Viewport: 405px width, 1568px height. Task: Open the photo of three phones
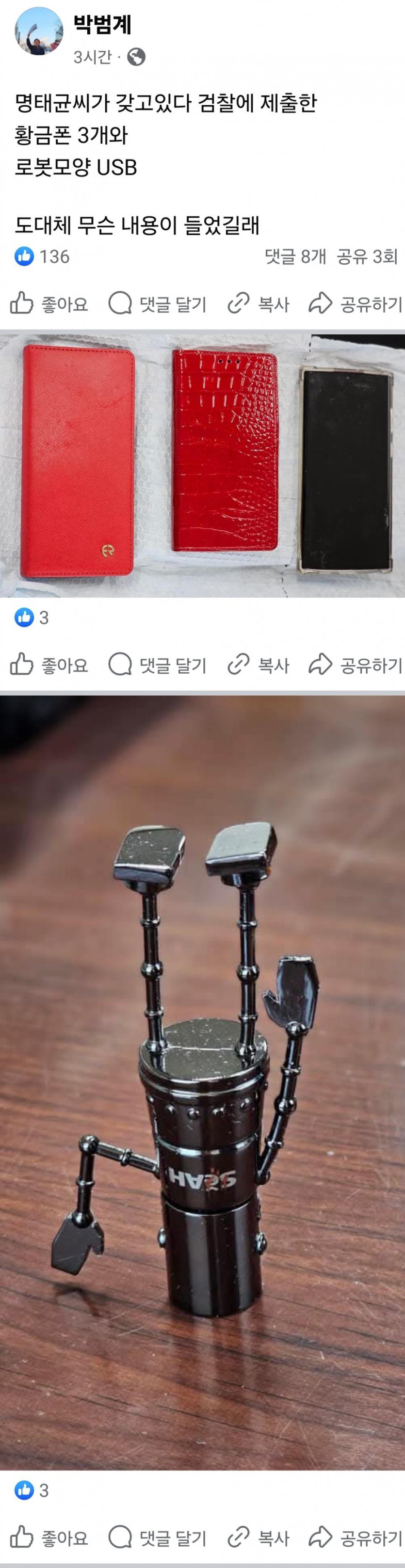click(x=202, y=464)
